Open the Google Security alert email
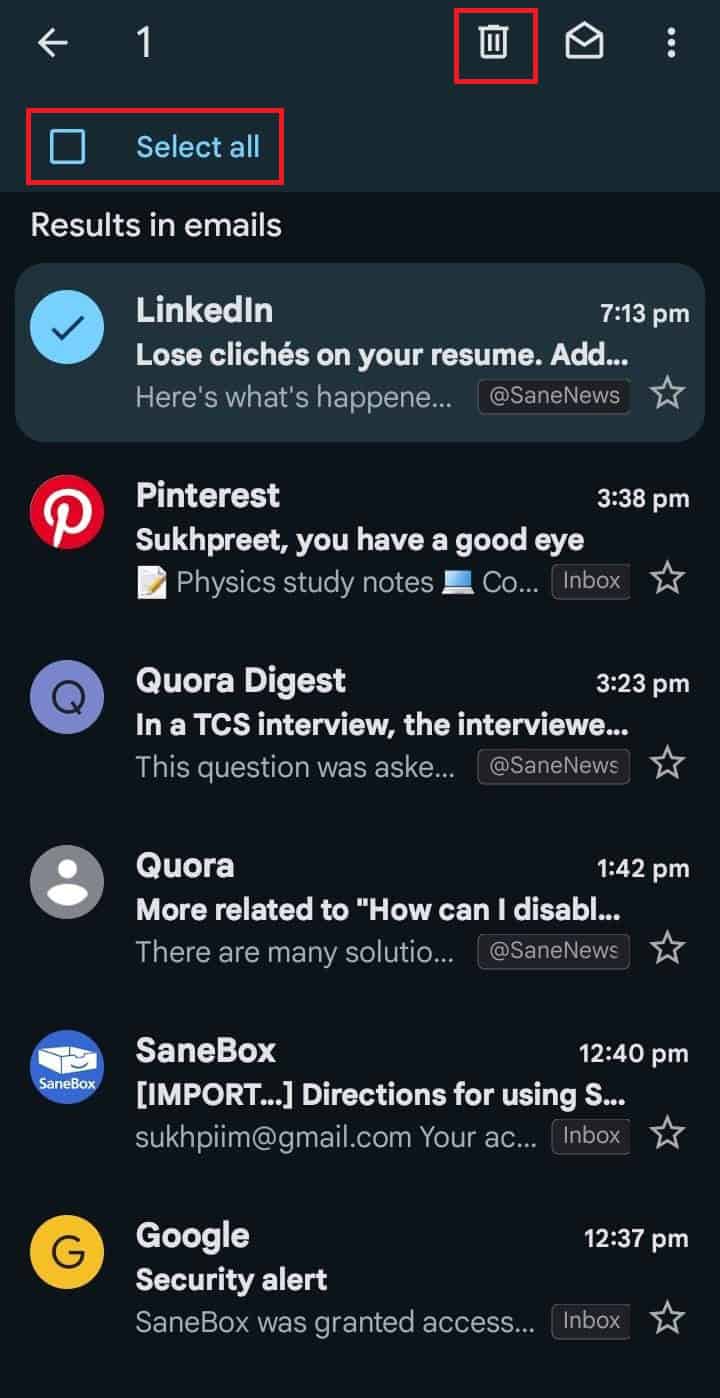Image resolution: width=720 pixels, height=1398 pixels. click(380, 1279)
